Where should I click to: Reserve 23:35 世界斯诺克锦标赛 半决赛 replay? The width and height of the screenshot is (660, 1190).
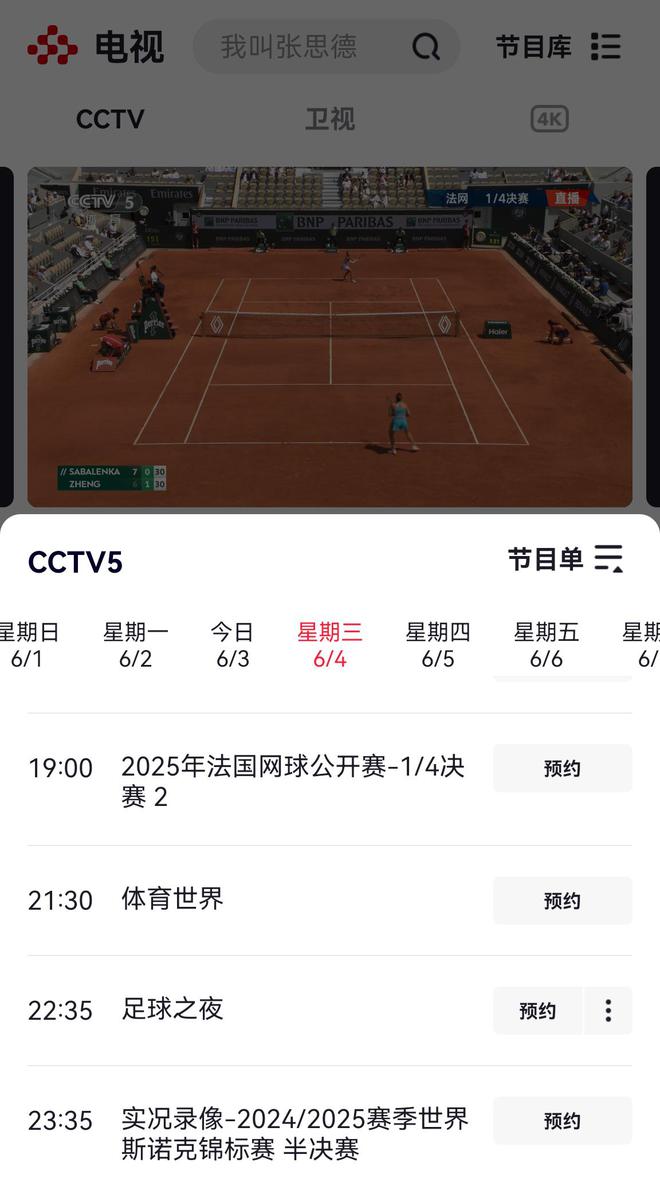562,1121
